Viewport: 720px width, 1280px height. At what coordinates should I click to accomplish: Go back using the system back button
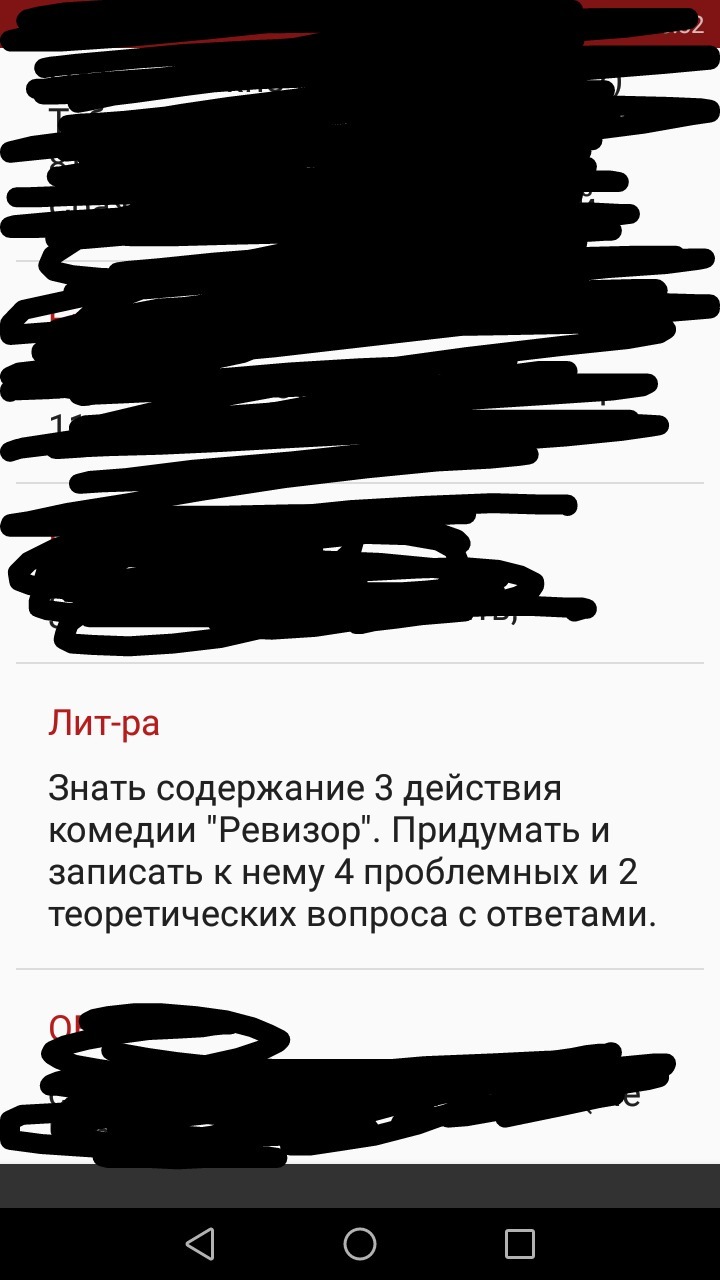200,1243
